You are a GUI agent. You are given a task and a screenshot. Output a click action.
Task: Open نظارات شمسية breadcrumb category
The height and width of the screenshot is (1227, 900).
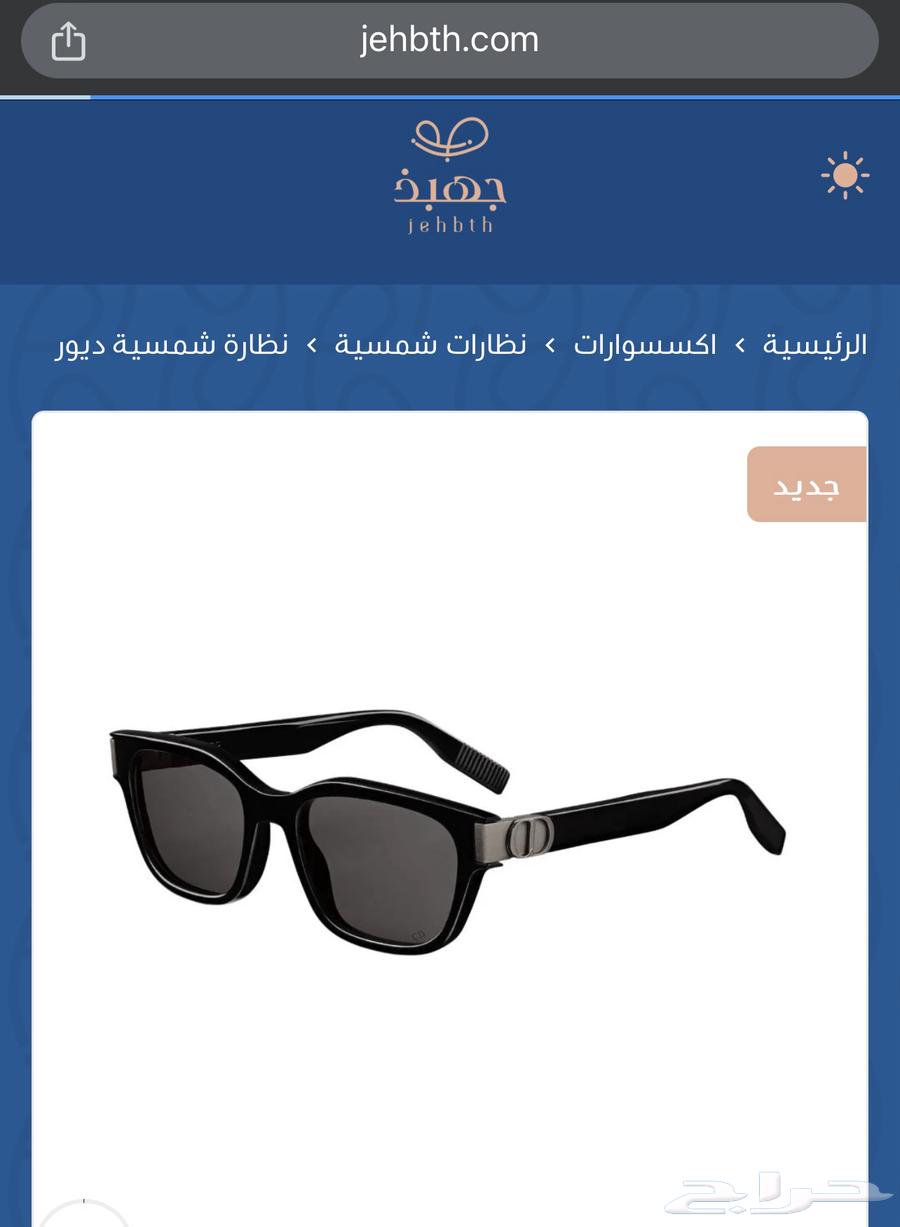(x=430, y=345)
